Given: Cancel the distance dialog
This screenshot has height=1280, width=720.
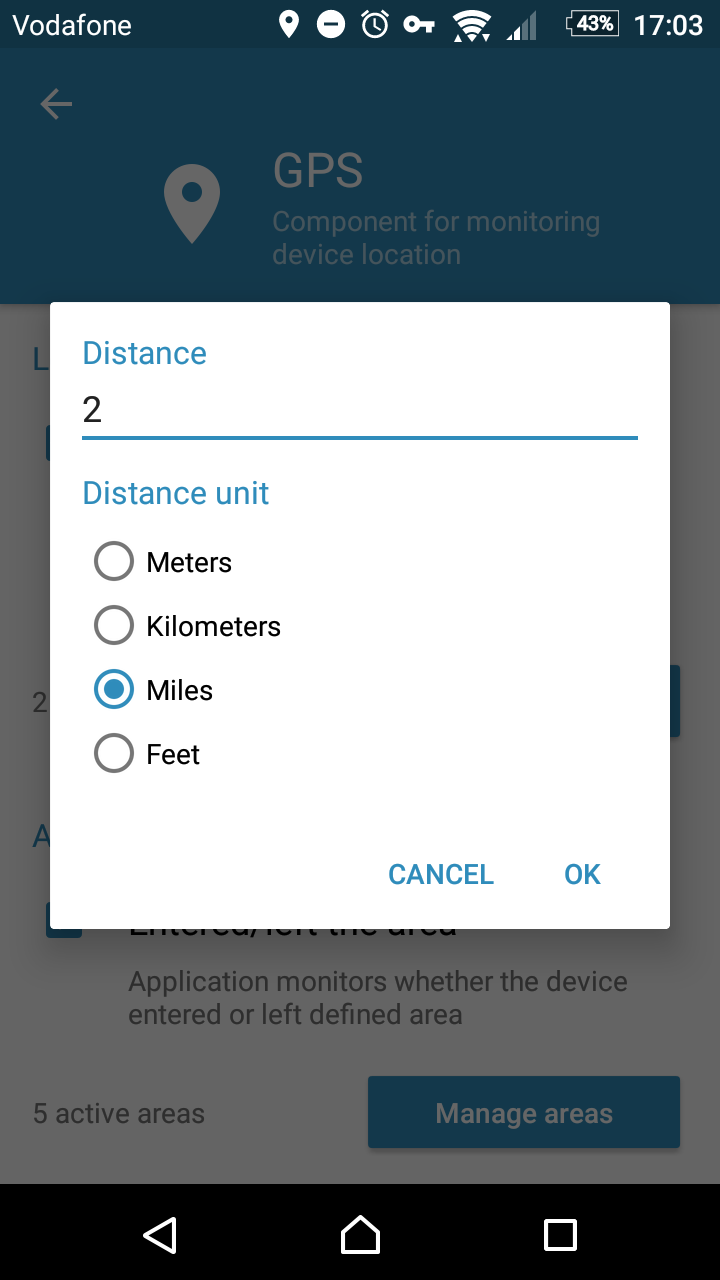Looking at the screenshot, I should [x=440, y=874].
